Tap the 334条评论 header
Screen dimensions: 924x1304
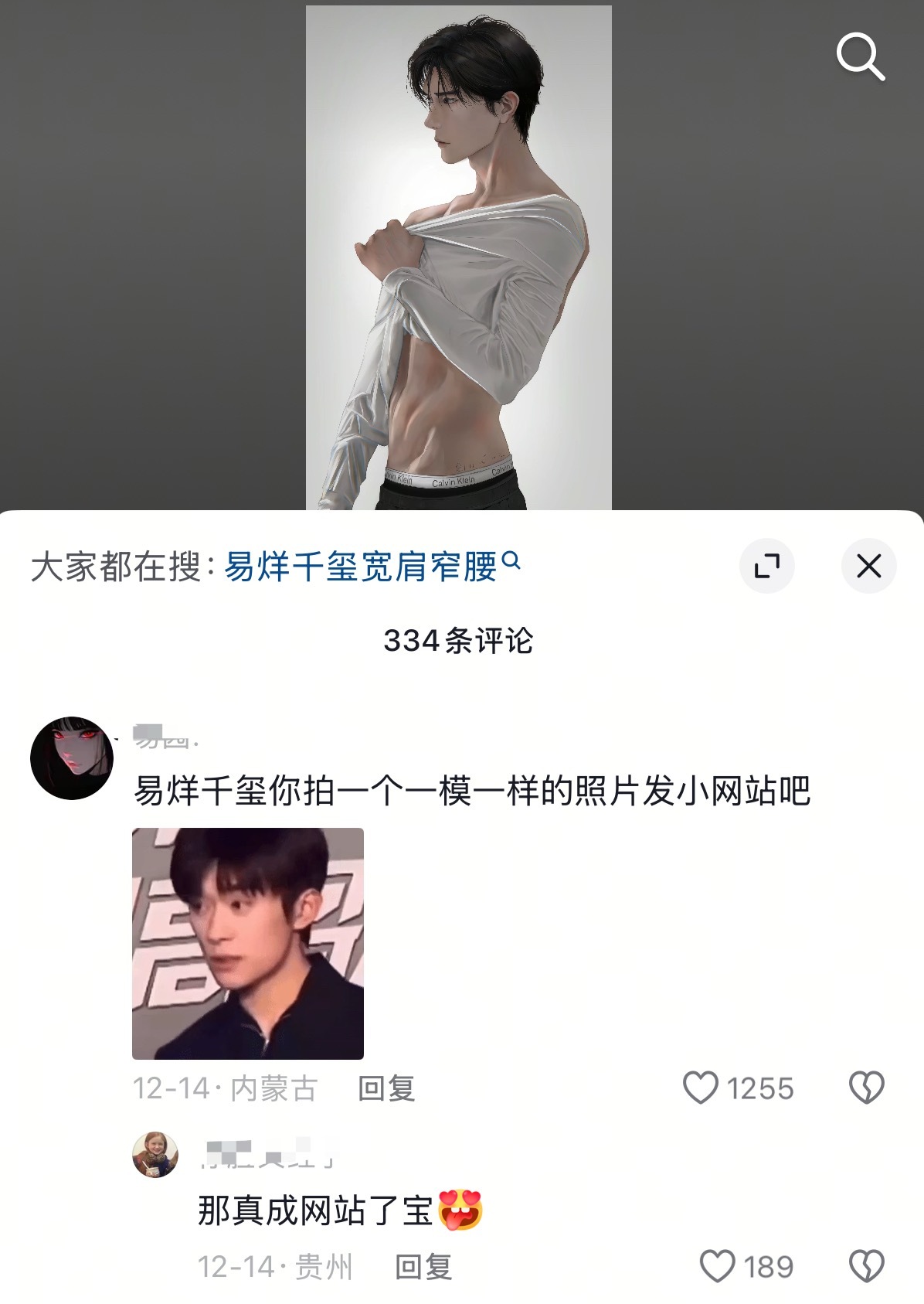[462, 642]
